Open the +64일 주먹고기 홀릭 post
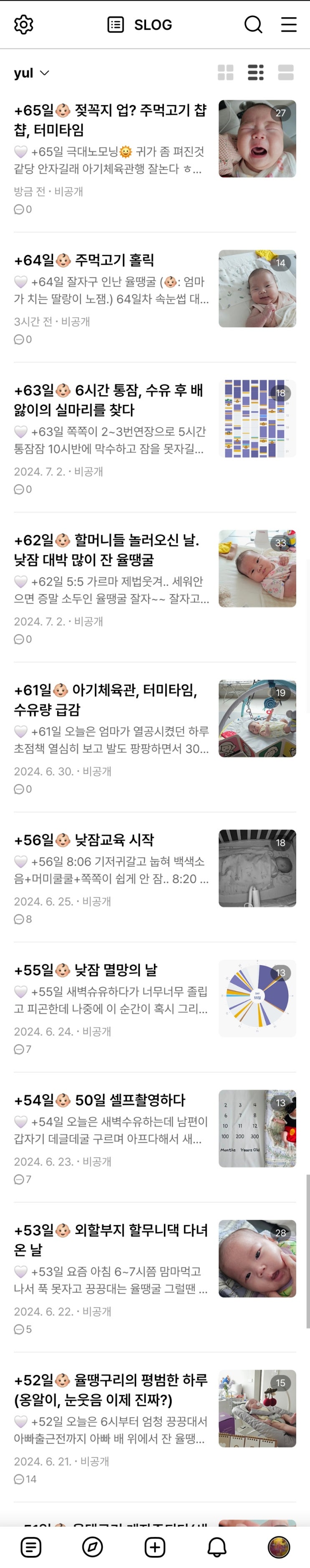The height and width of the screenshot is (1568, 310). click(x=155, y=297)
